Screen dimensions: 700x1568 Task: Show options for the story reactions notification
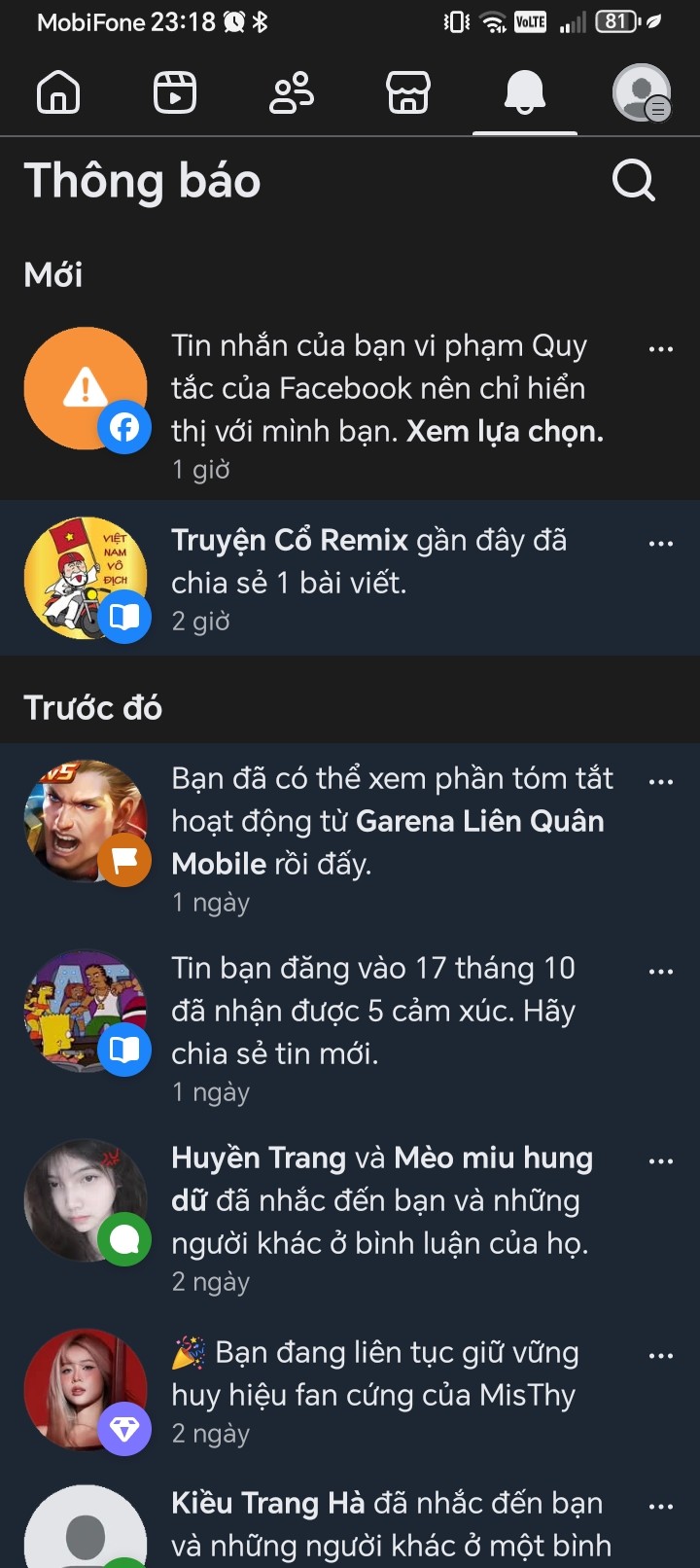661,972
